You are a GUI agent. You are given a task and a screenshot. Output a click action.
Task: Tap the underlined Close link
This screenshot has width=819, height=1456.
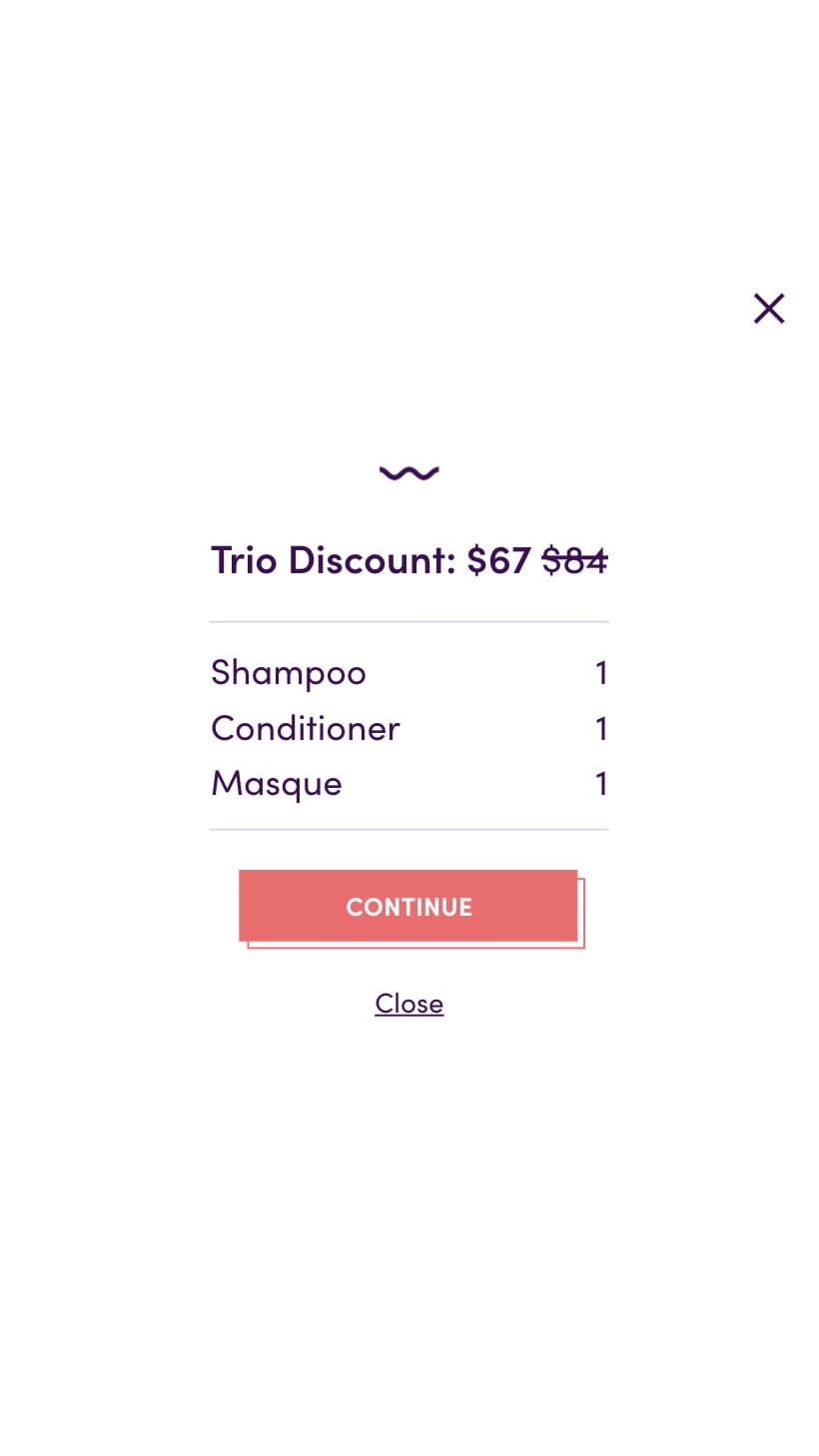(409, 1003)
